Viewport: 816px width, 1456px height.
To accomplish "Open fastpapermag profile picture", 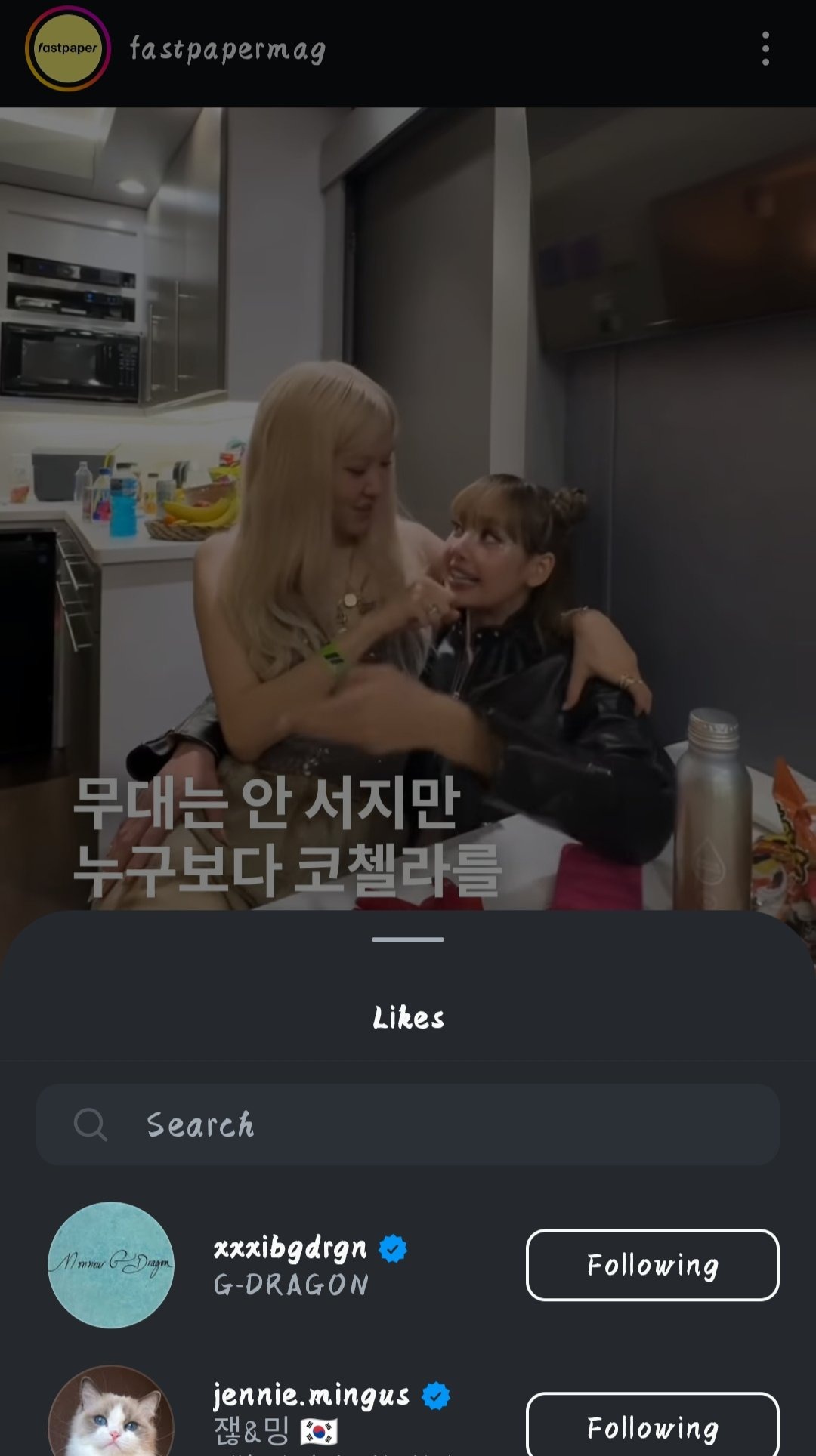I will coord(68,49).
